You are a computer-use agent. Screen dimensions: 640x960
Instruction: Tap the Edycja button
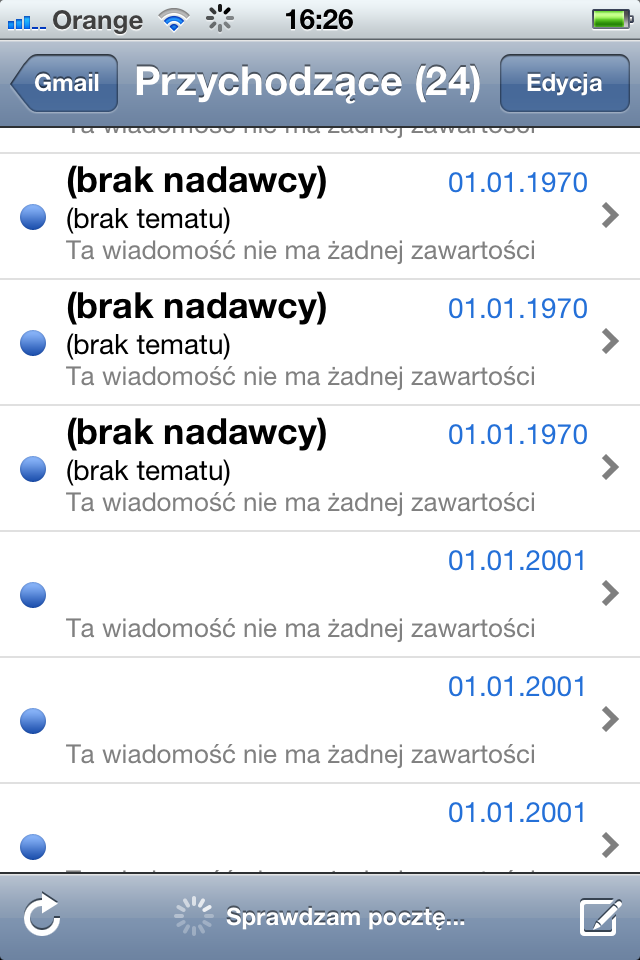[x=563, y=83]
